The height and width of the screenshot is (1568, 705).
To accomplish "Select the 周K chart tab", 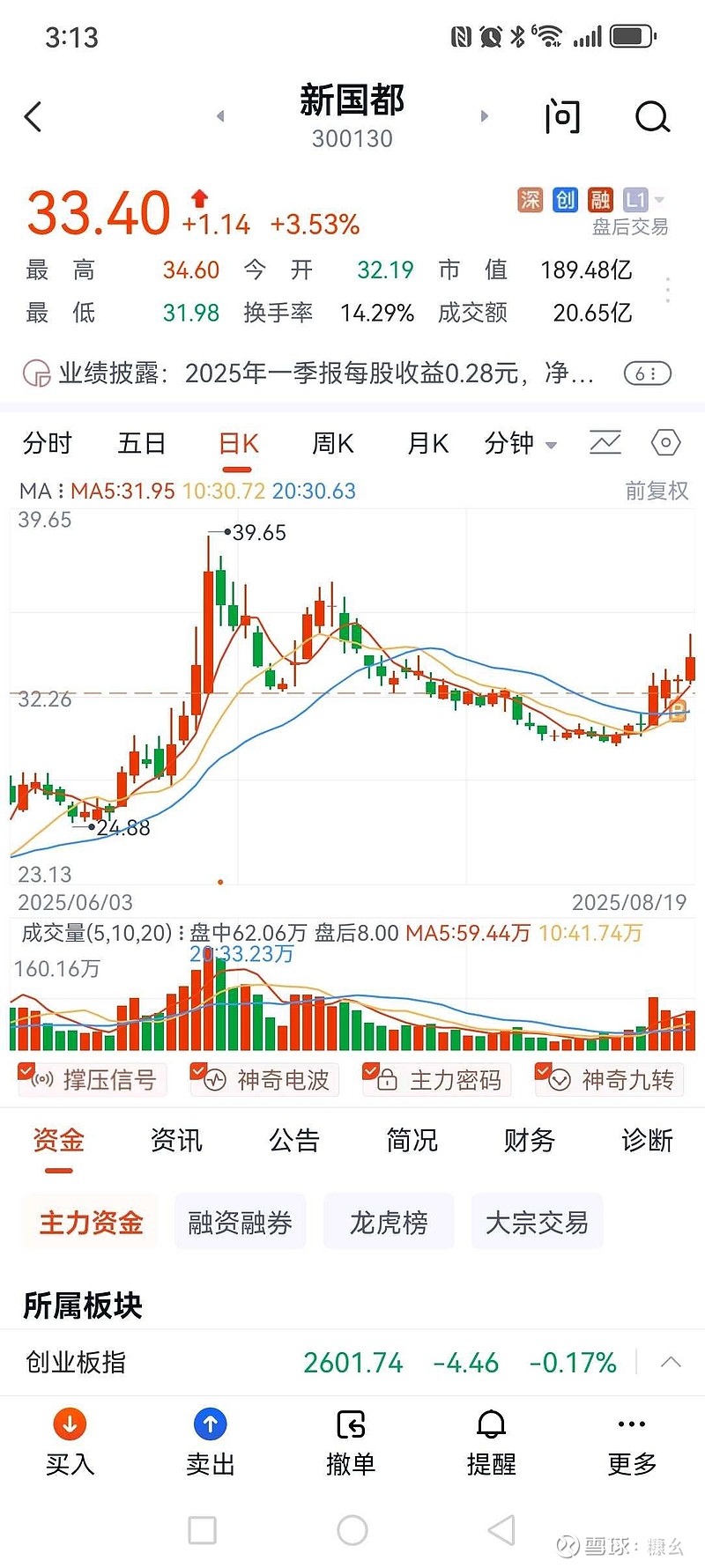I will (x=332, y=443).
